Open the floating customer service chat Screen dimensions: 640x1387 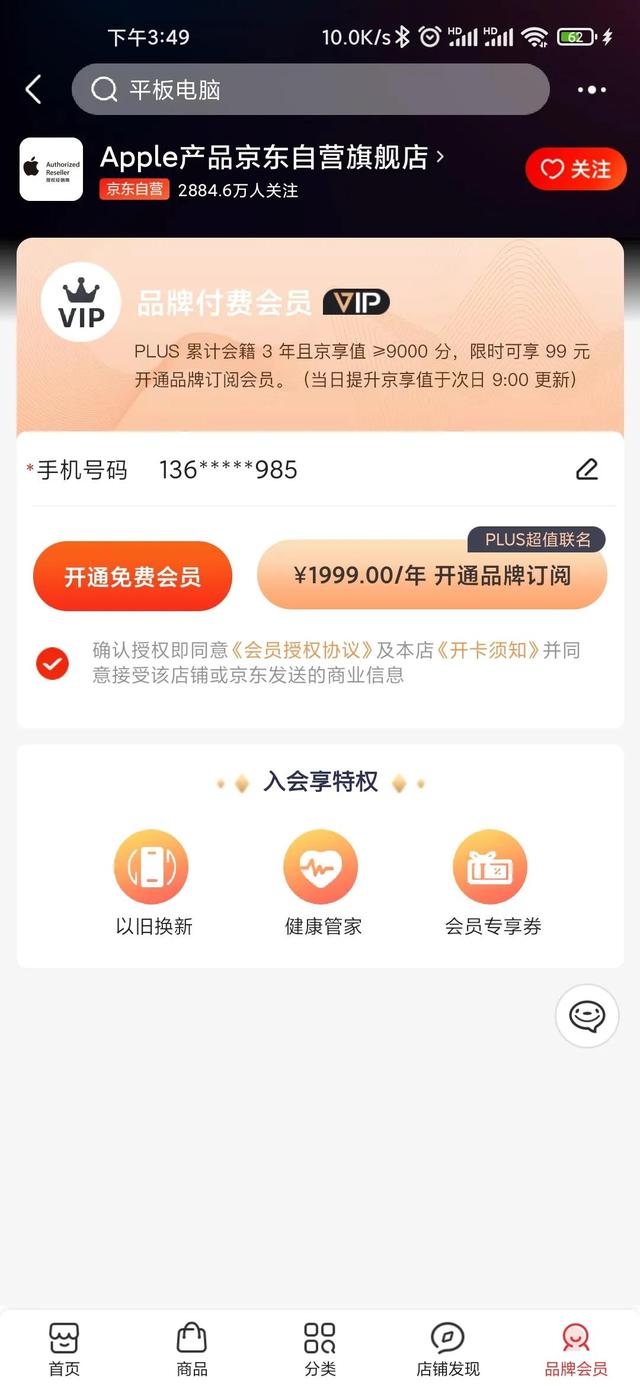587,1016
